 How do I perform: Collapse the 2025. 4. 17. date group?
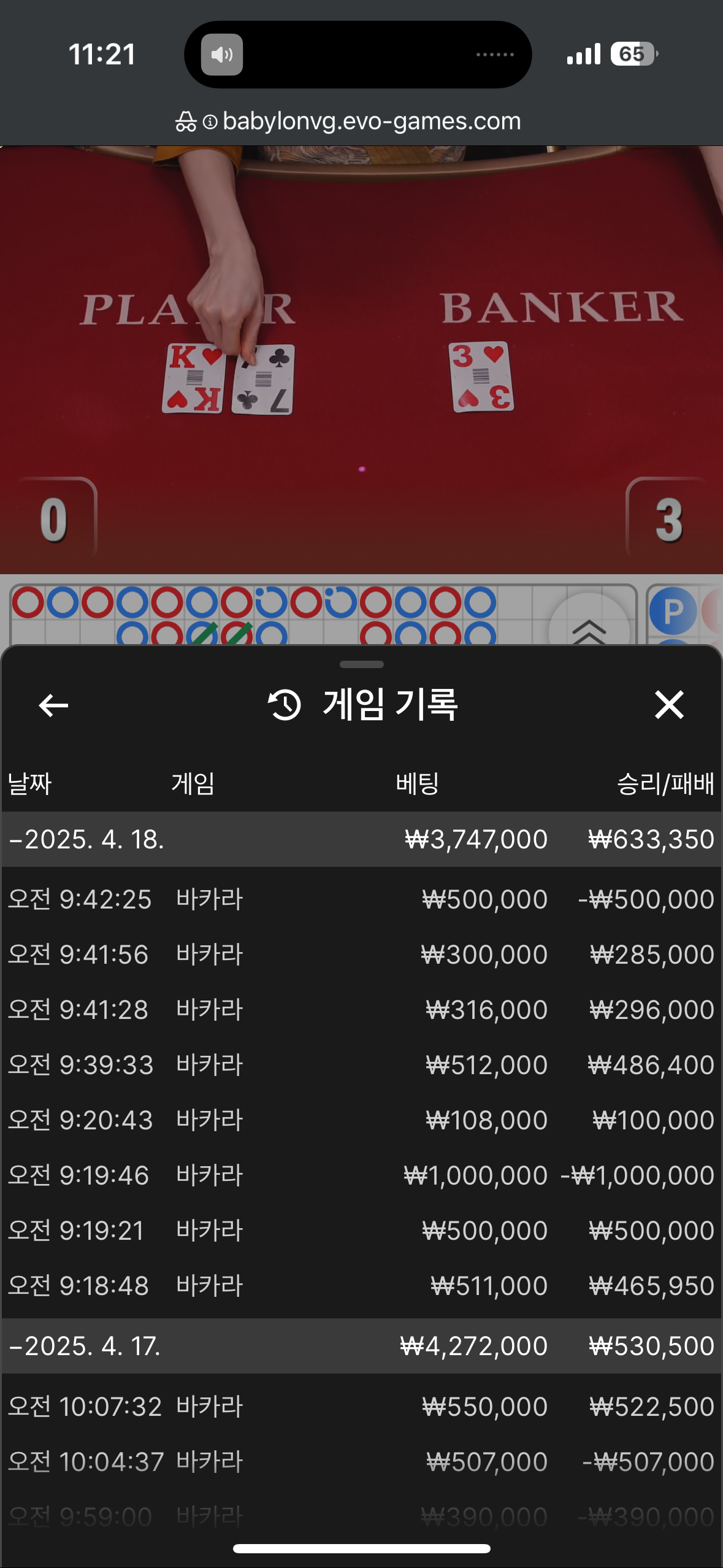[x=361, y=1346]
